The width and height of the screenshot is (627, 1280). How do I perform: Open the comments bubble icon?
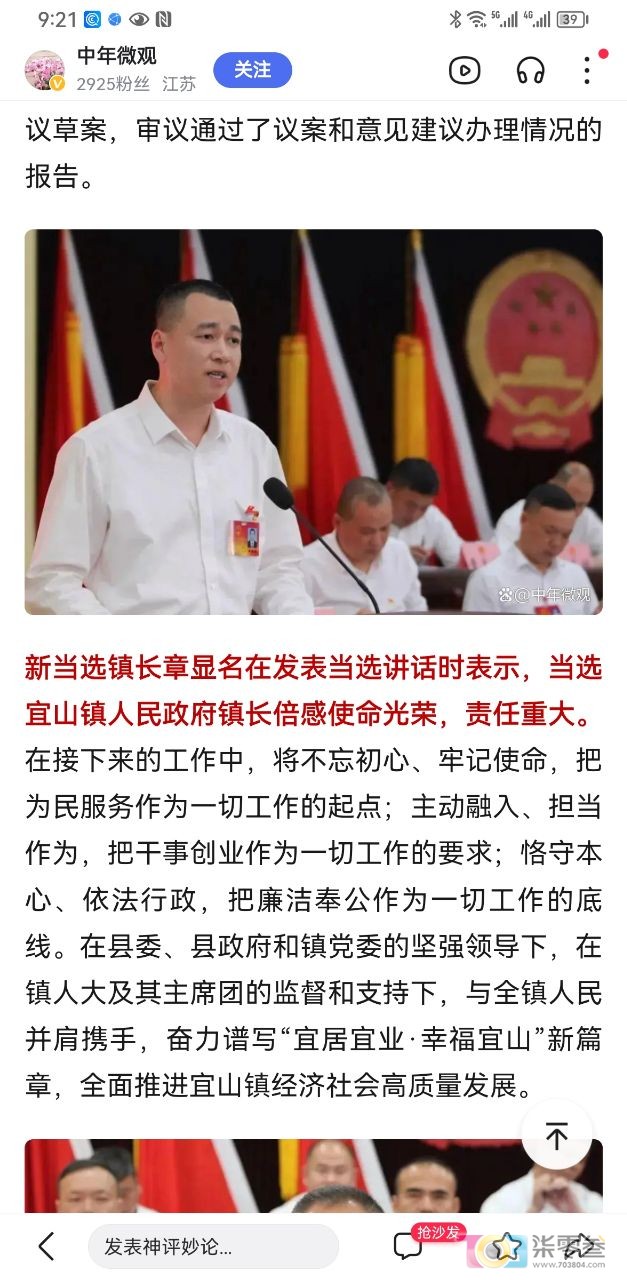coord(407,1246)
